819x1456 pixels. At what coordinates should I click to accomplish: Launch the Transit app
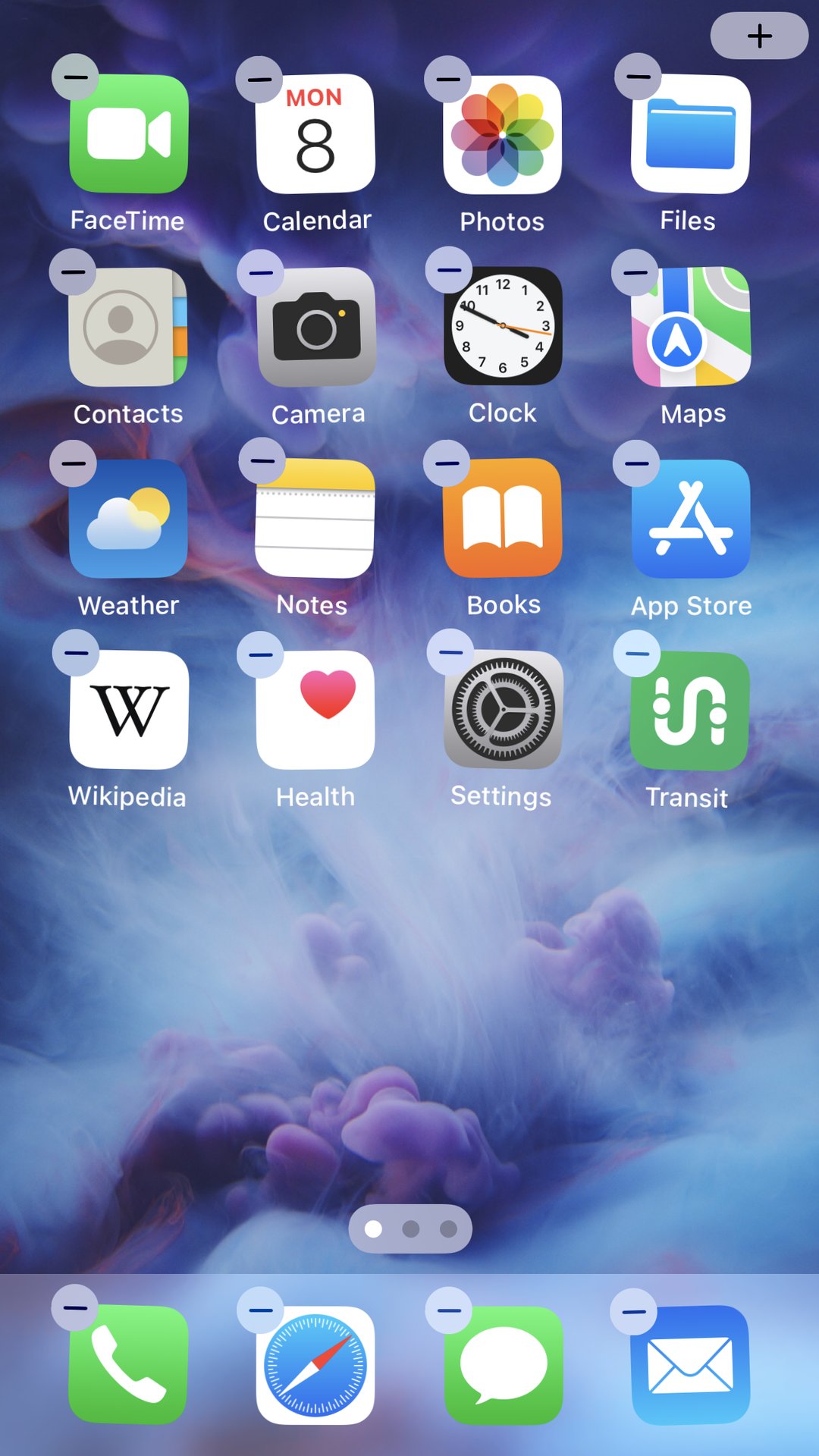[689, 711]
